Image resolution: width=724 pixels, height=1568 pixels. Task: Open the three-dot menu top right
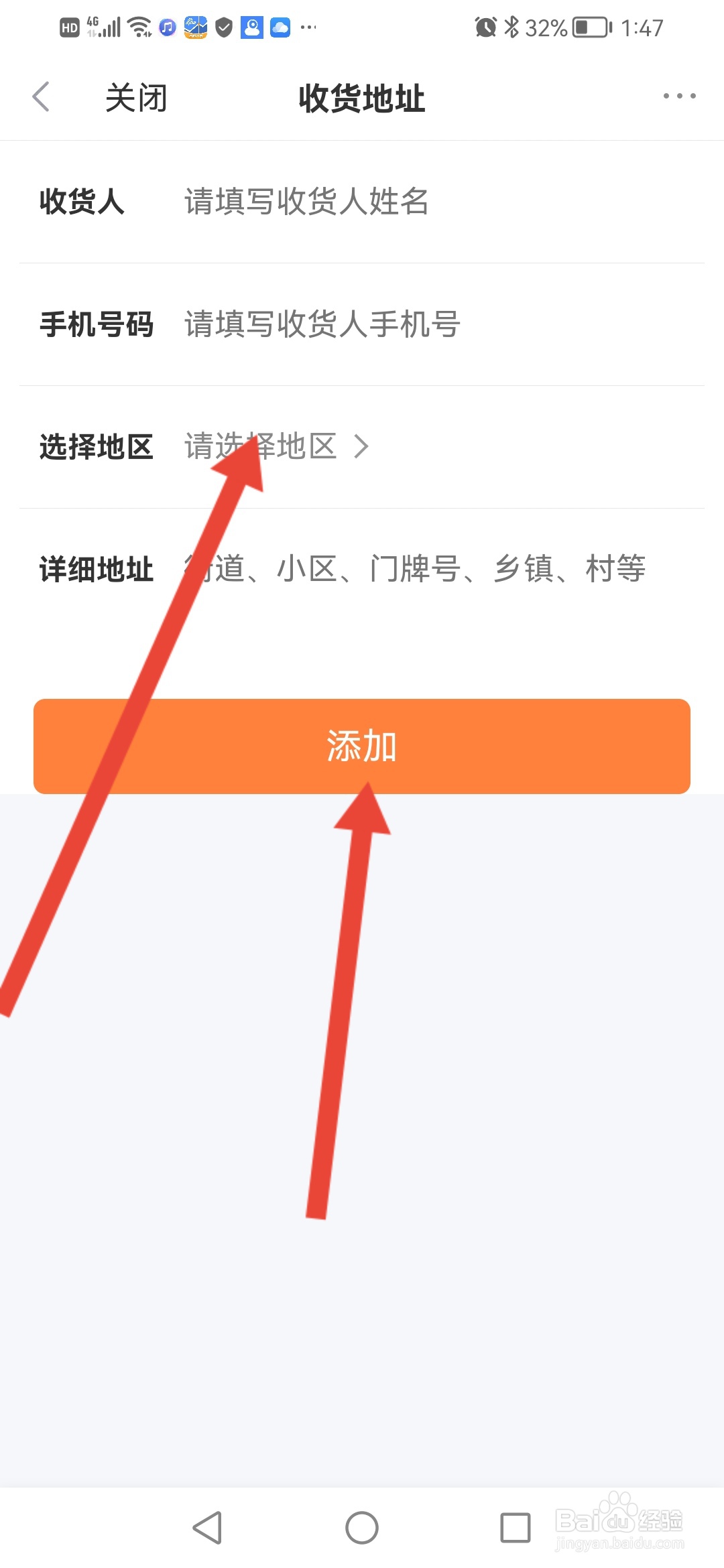click(x=677, y=96)
